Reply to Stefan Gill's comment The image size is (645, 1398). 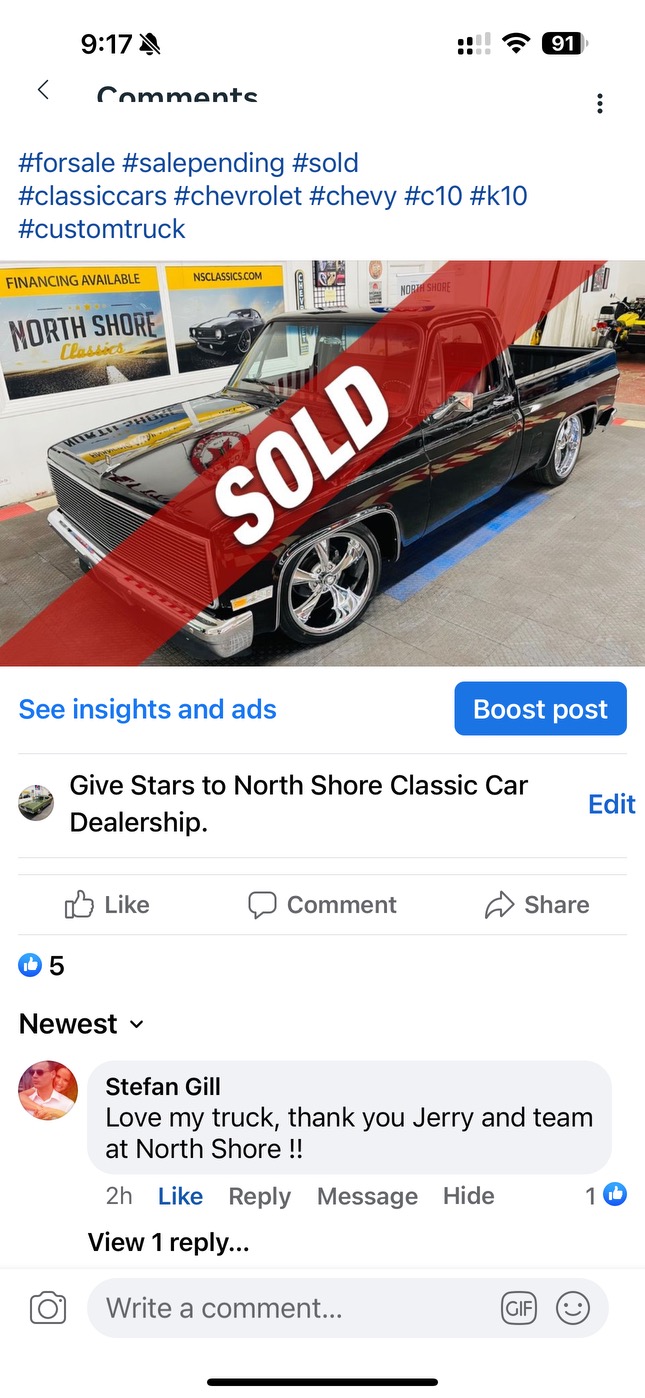coord(259,1196)
